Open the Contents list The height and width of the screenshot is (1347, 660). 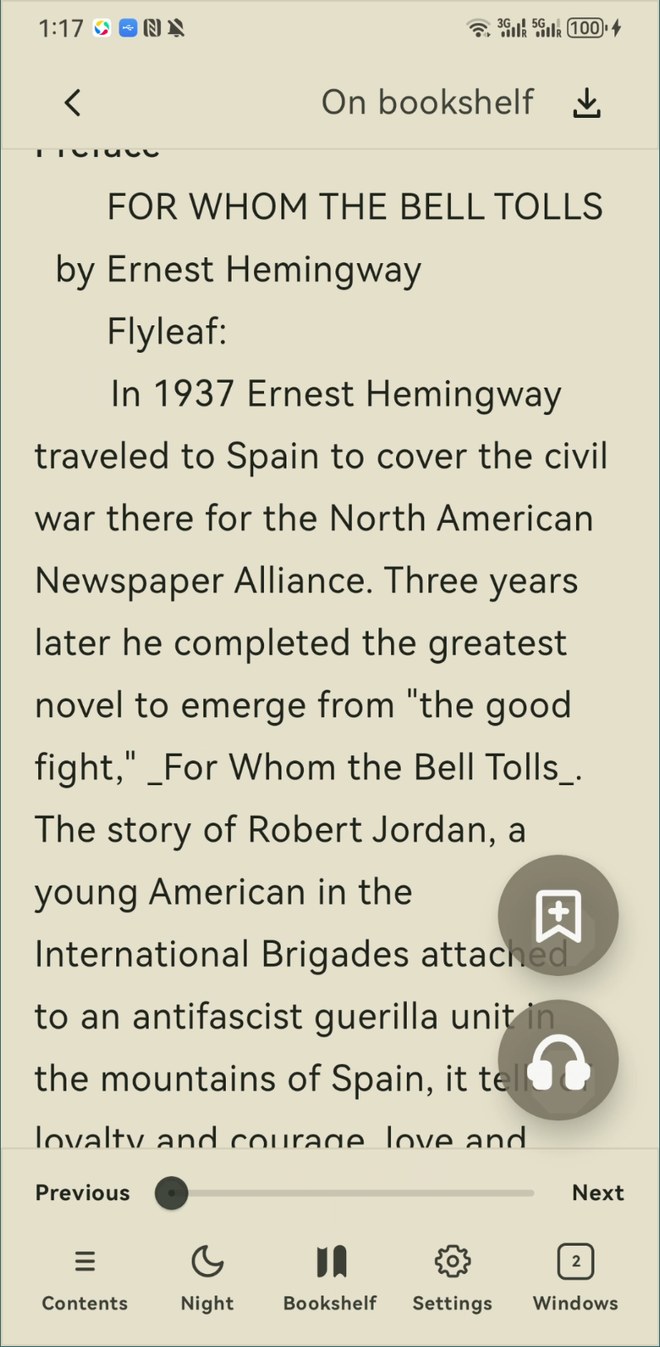[x=85, y=1279]
